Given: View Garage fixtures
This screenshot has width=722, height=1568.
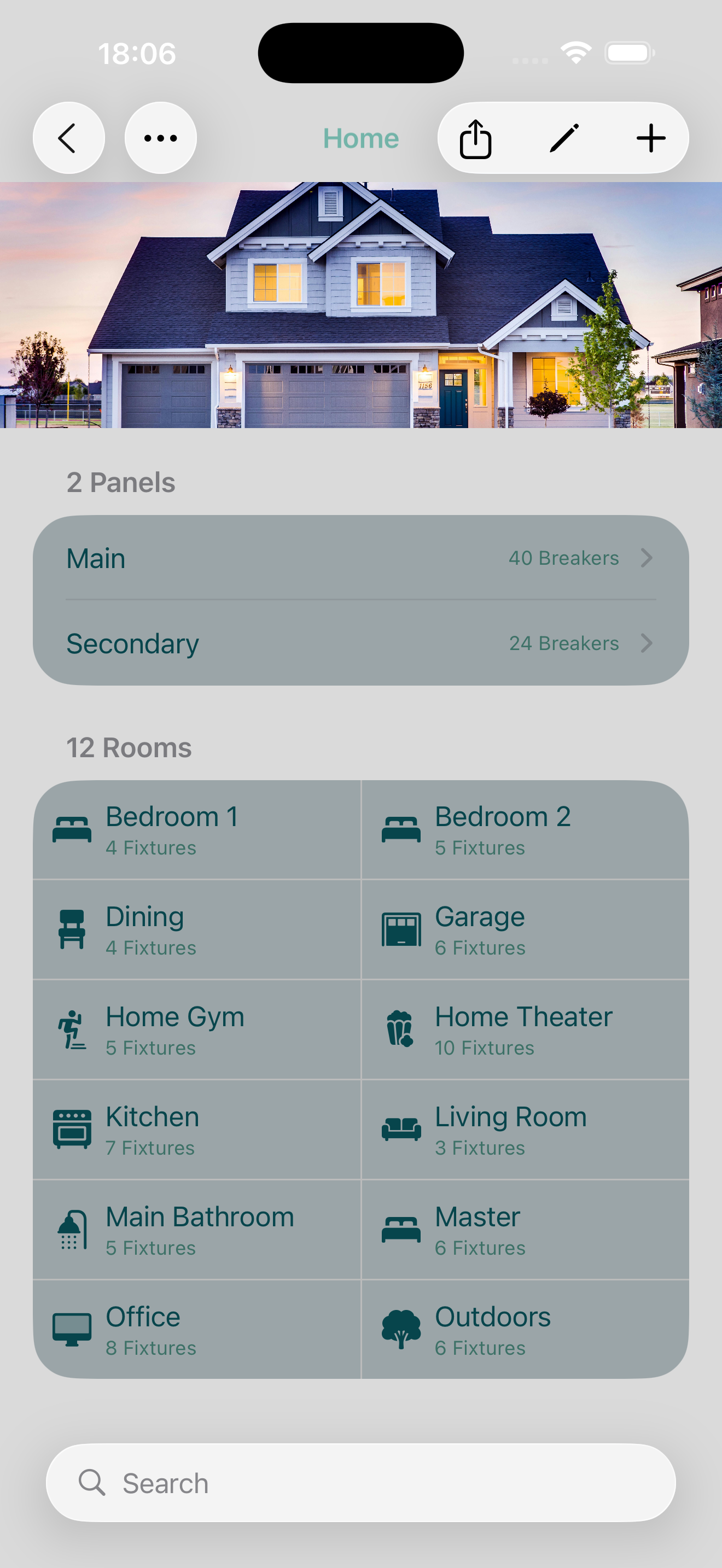Looking at the screenshot, I should (x=525, y=930).
